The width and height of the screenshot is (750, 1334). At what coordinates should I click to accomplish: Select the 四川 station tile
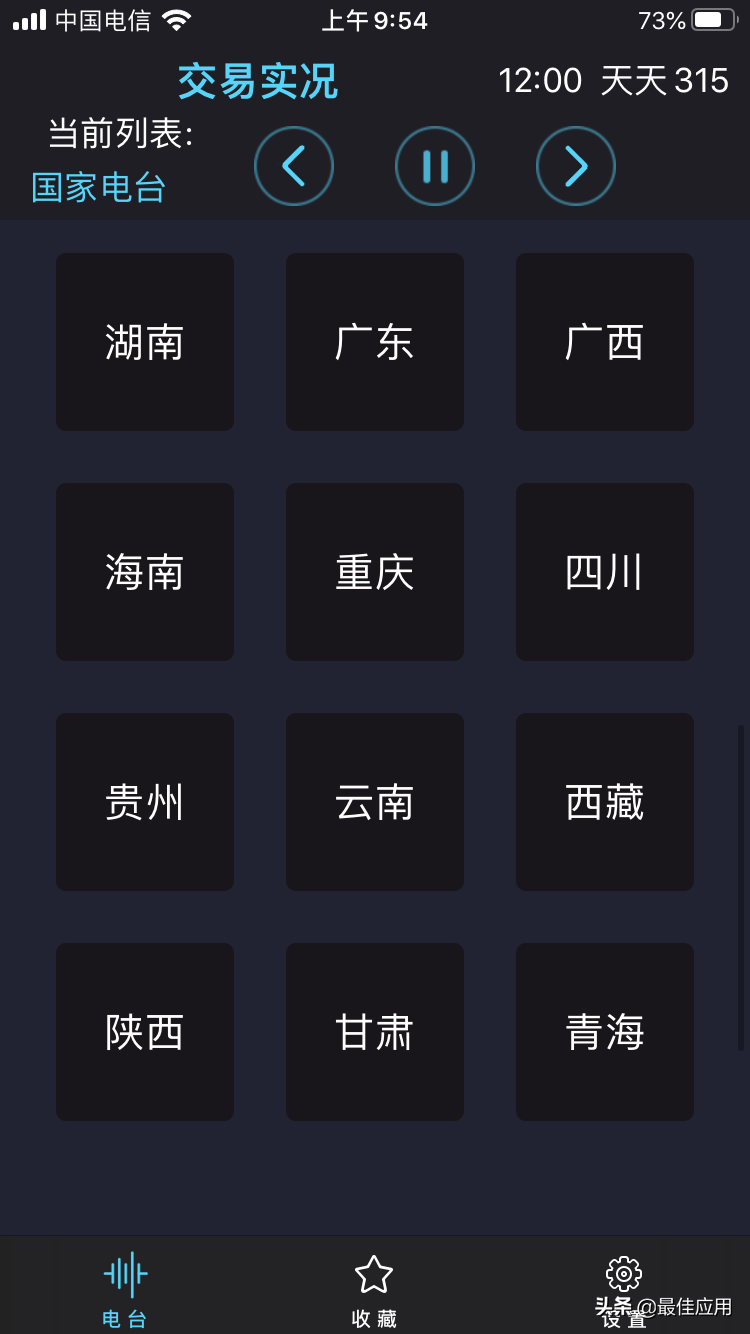[605, 572]
